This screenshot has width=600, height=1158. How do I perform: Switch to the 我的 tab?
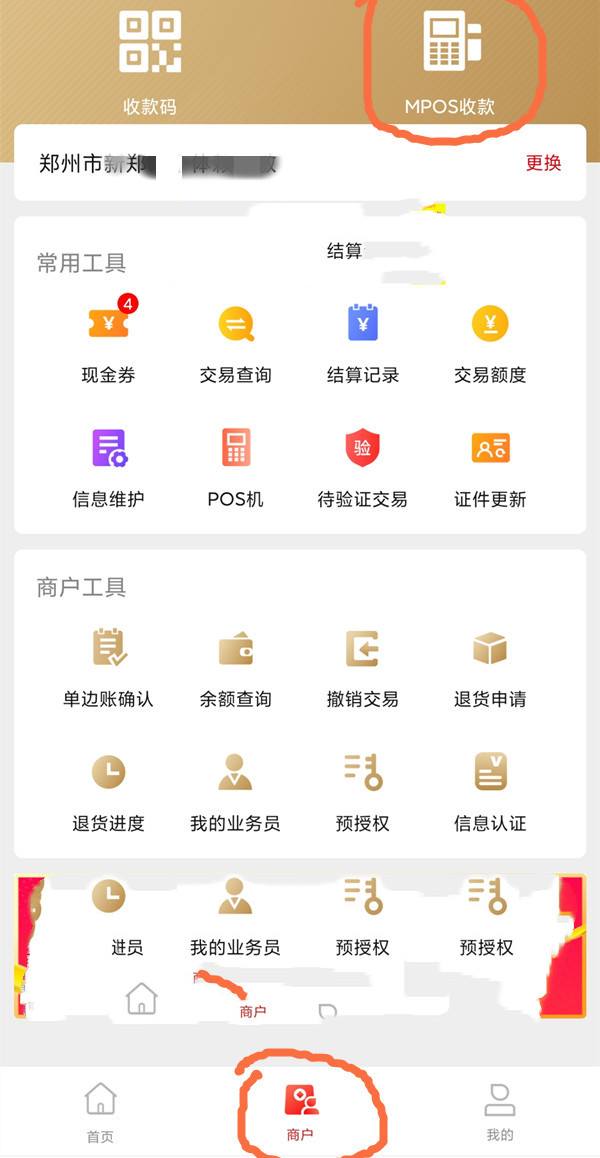[499, 1111]
